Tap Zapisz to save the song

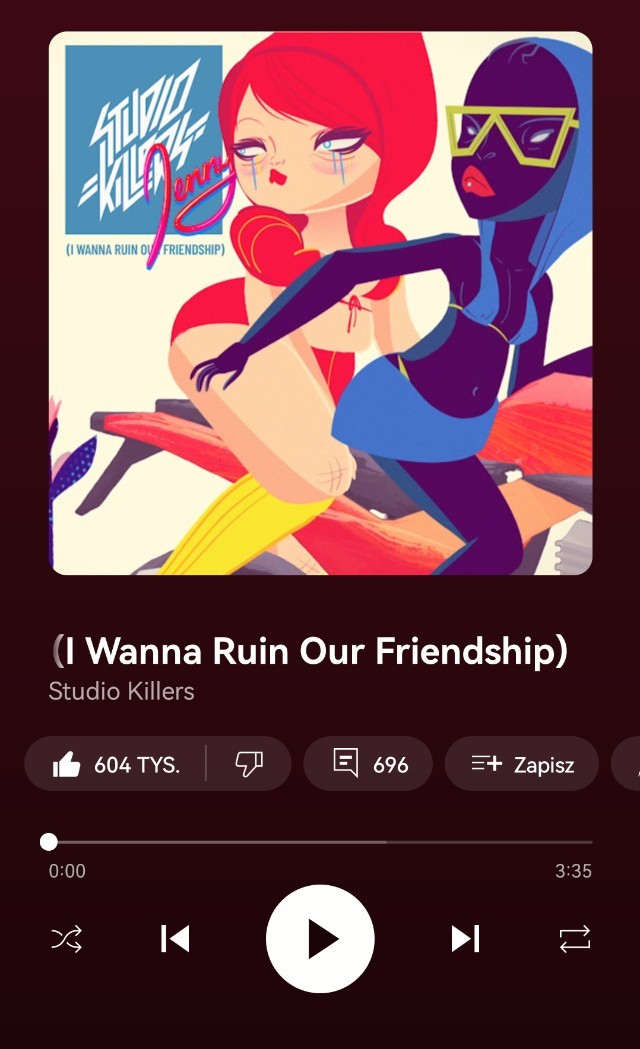point(522,765)
